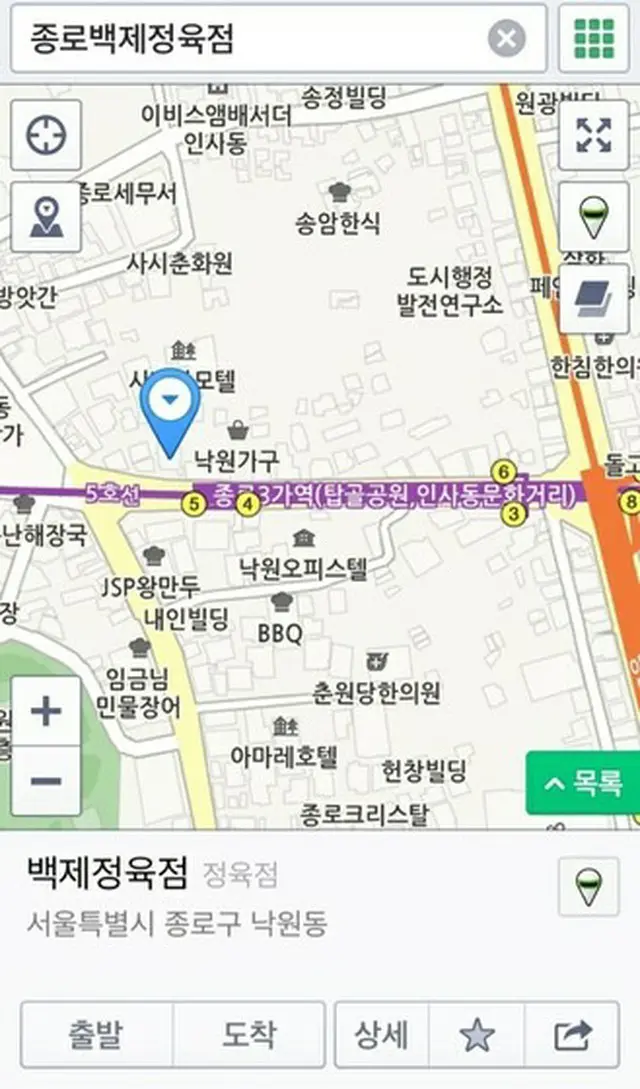Tap the green pin beside 백제정육점

point(588,887)
